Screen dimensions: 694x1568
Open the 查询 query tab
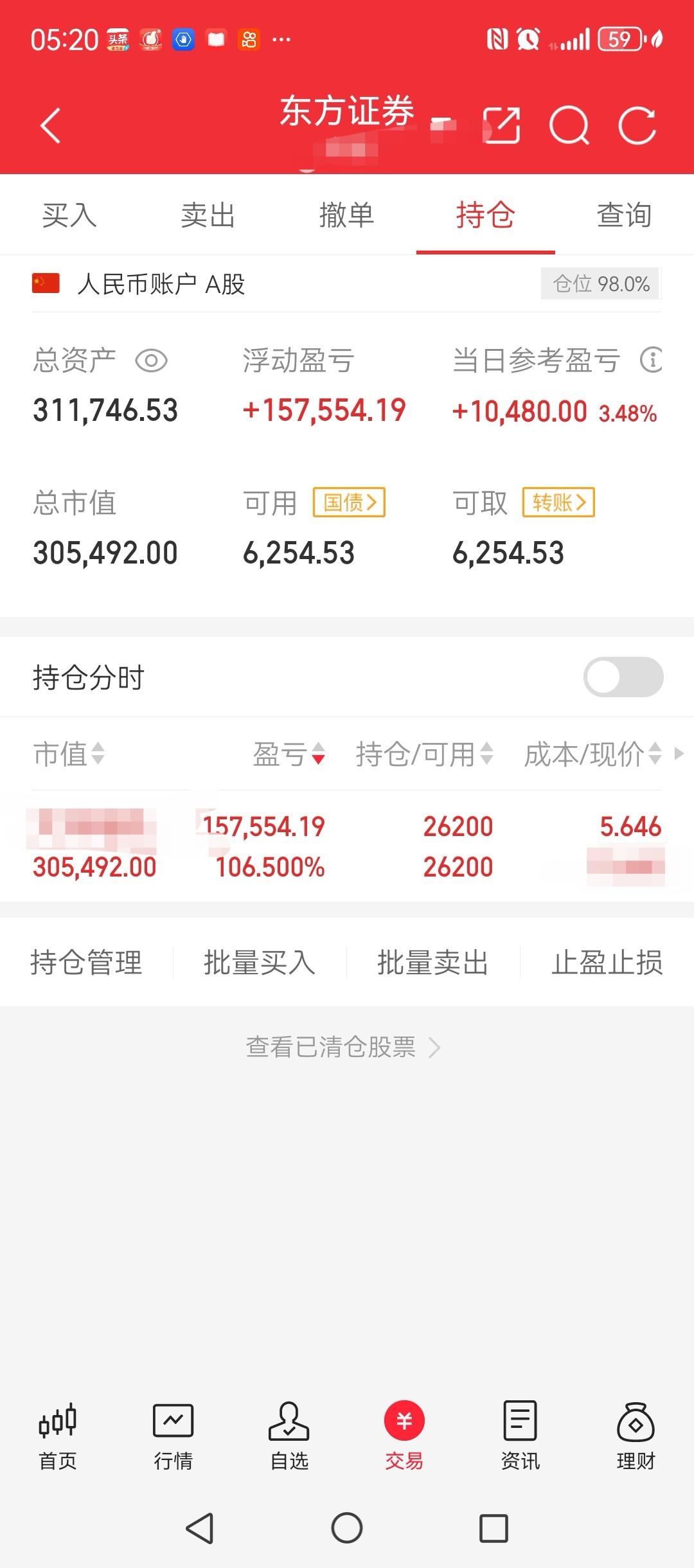tap(625, 216)
